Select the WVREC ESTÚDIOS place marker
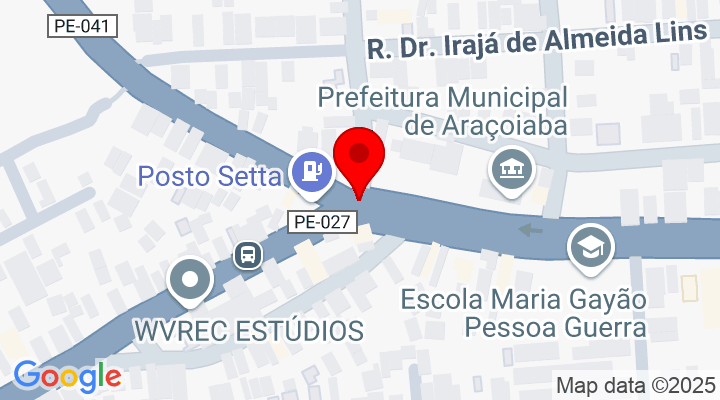The height and width of the screenshot is (400, 720). pyautogui.click(x=190, y=280)
